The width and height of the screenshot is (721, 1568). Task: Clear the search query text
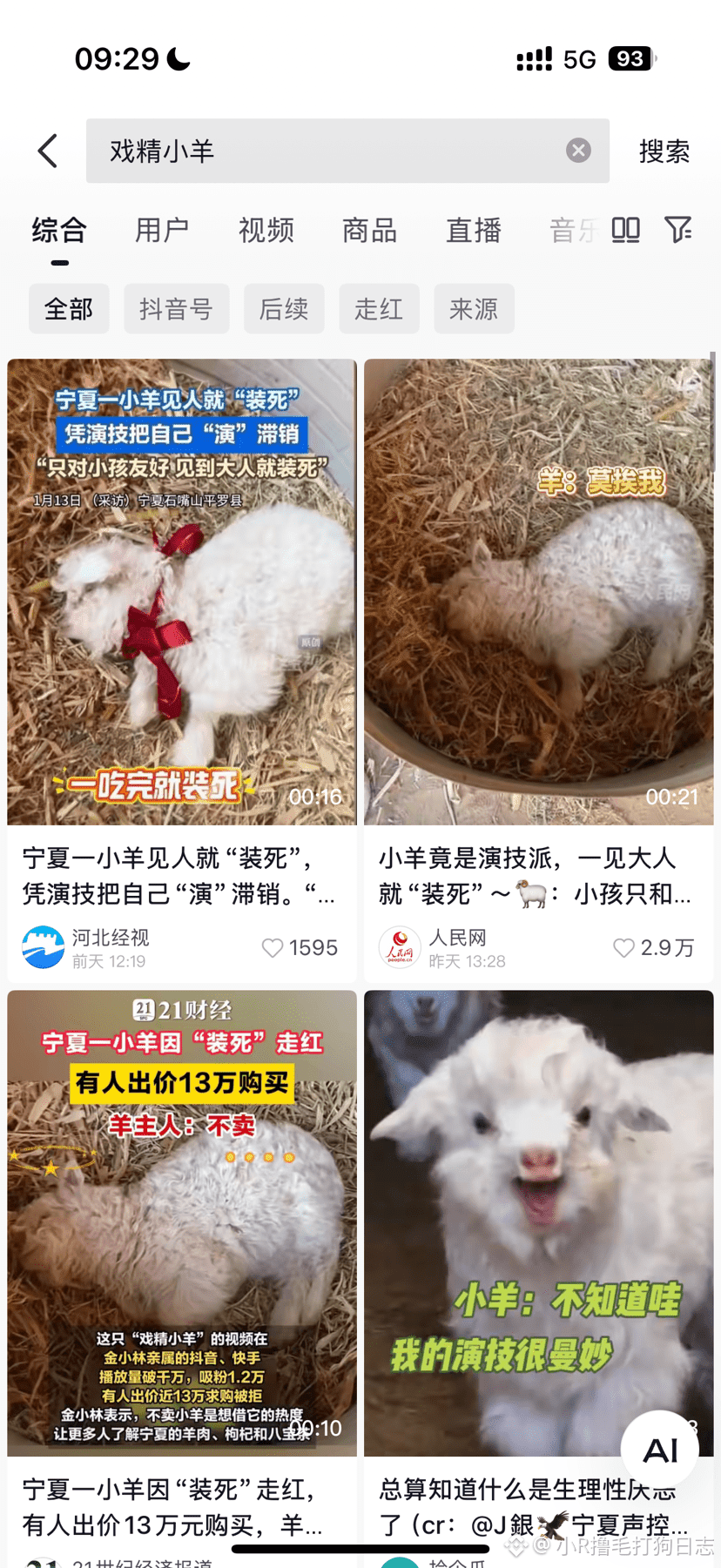coord(578,151)
